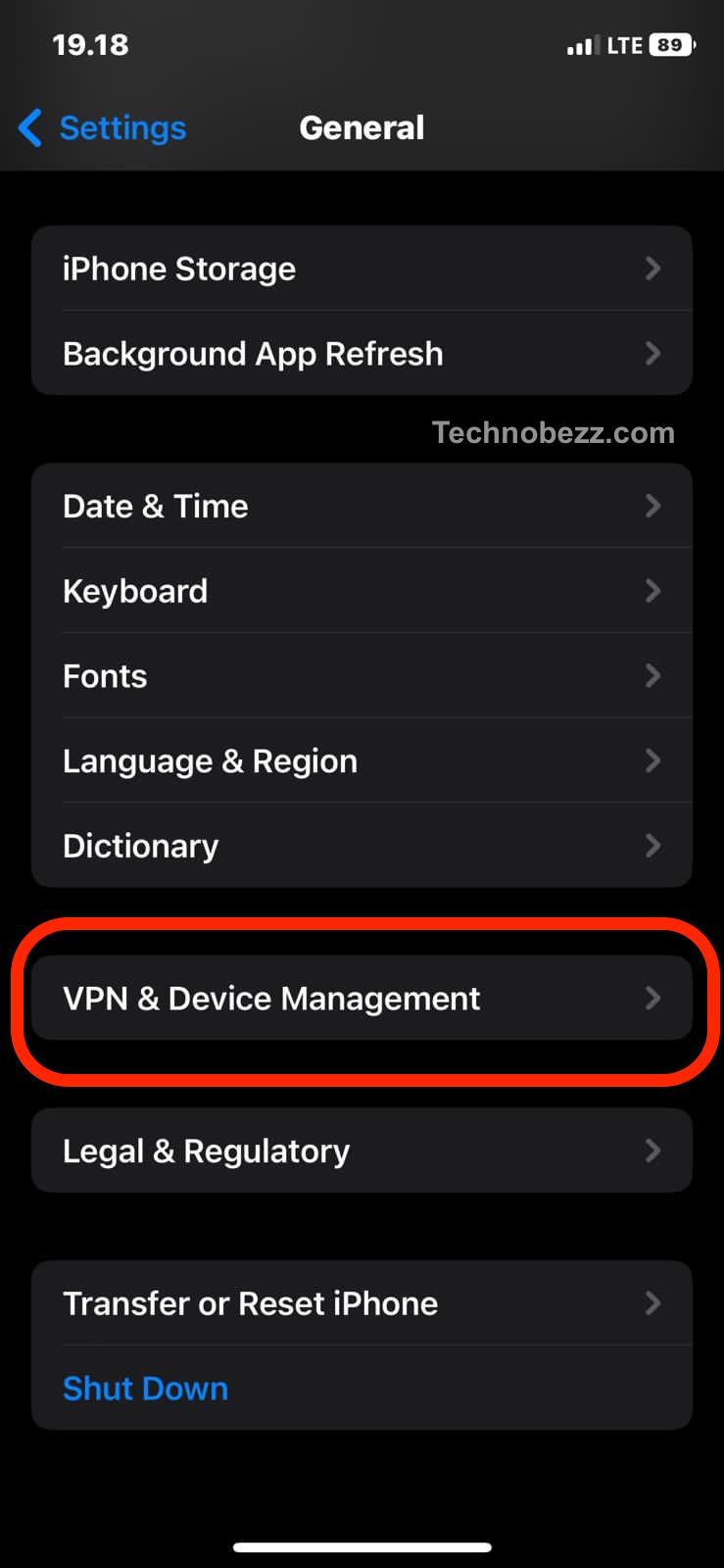Open Background App Refresh settings
Image resolution: width=724 pixels, height=1568 pixels.
pyautogui.click(x=362, y=354)
